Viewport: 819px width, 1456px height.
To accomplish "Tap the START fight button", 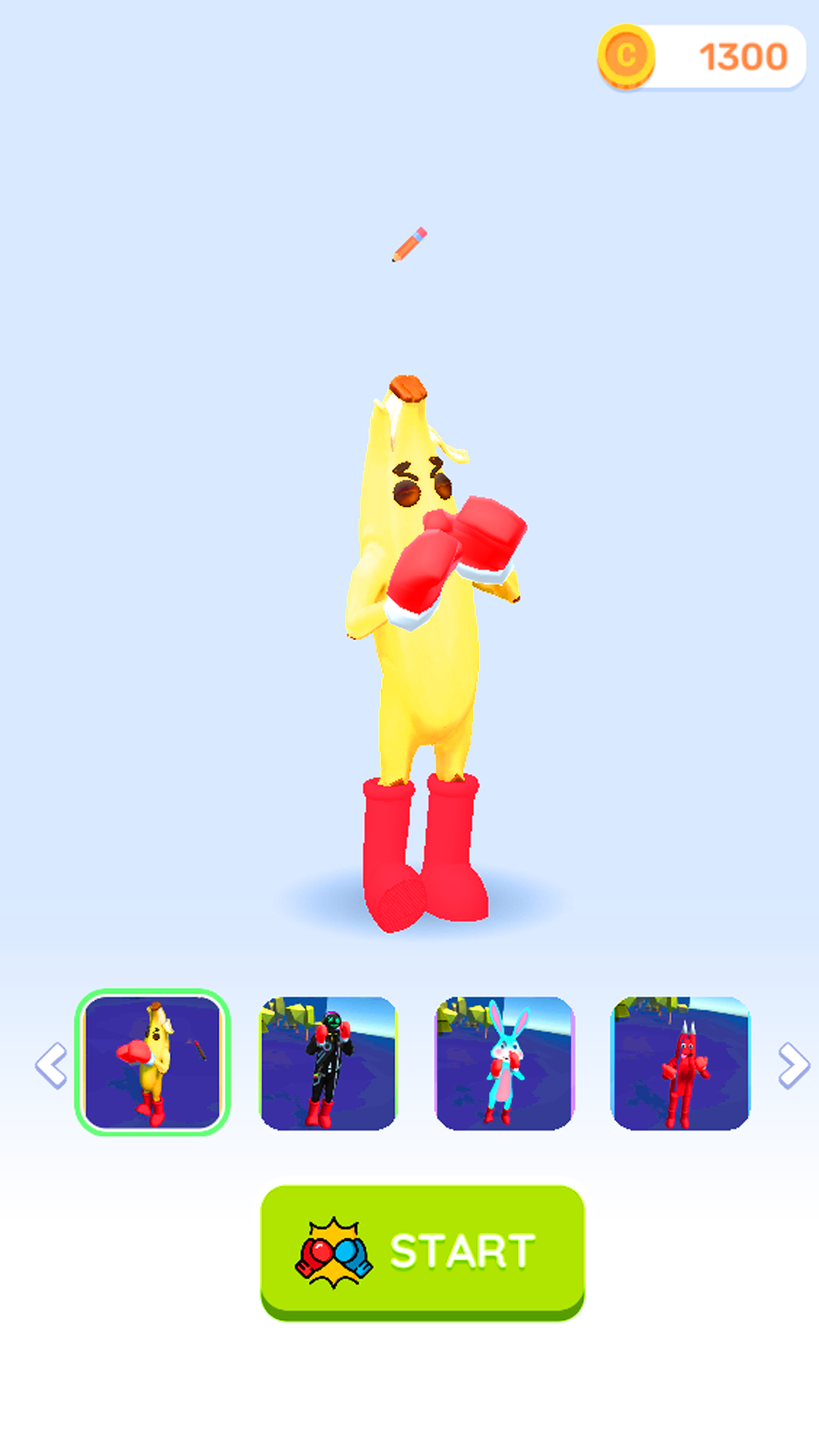I will click(422, 1250).
